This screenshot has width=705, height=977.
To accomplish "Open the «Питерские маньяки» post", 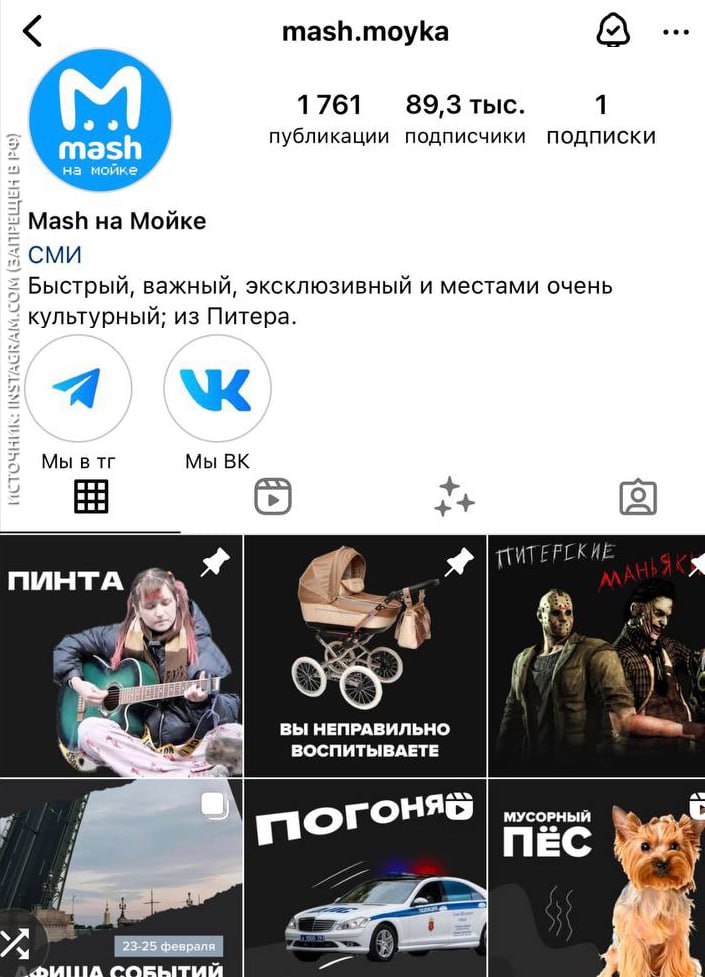I will click(597, 656).
